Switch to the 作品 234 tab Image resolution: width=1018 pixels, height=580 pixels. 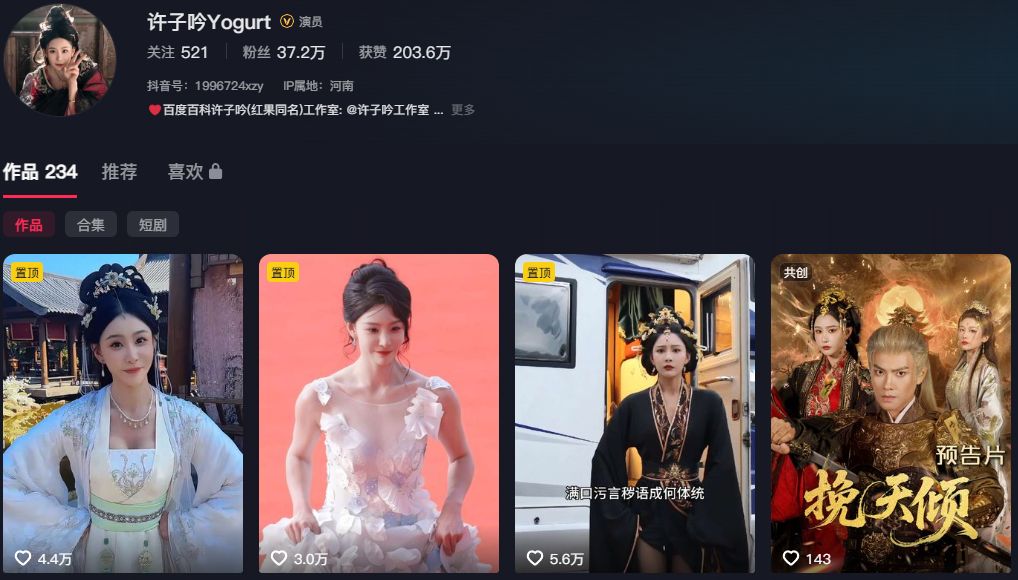(40, 172)
